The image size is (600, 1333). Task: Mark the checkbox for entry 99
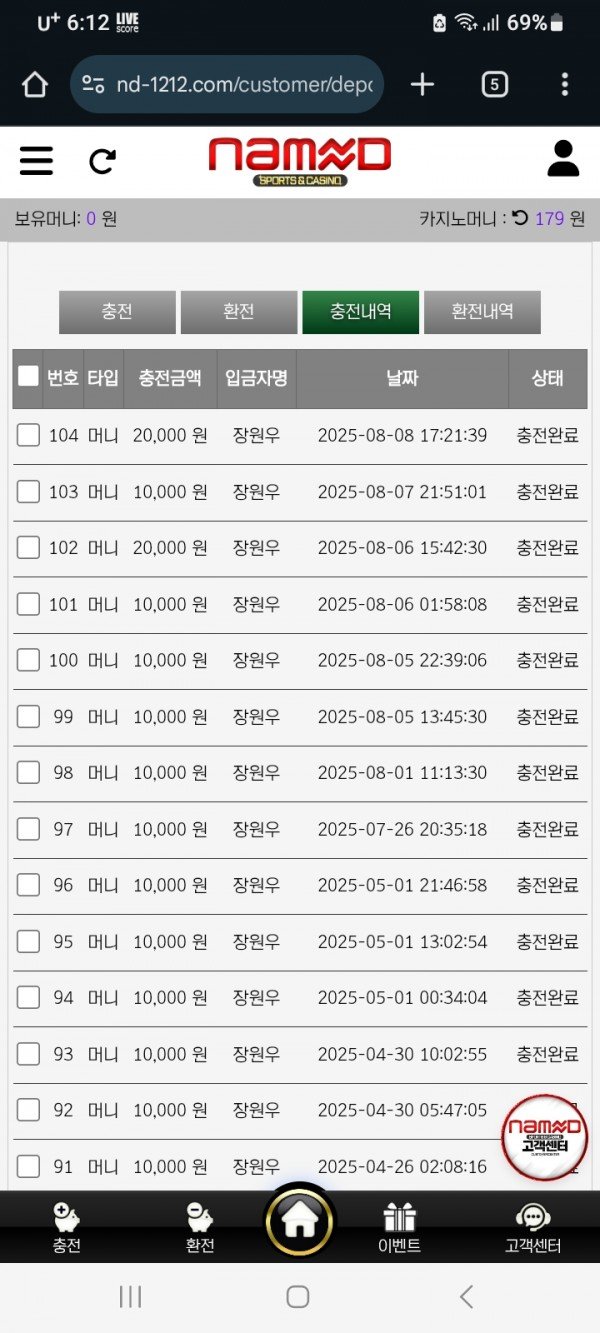coord(28,716)
